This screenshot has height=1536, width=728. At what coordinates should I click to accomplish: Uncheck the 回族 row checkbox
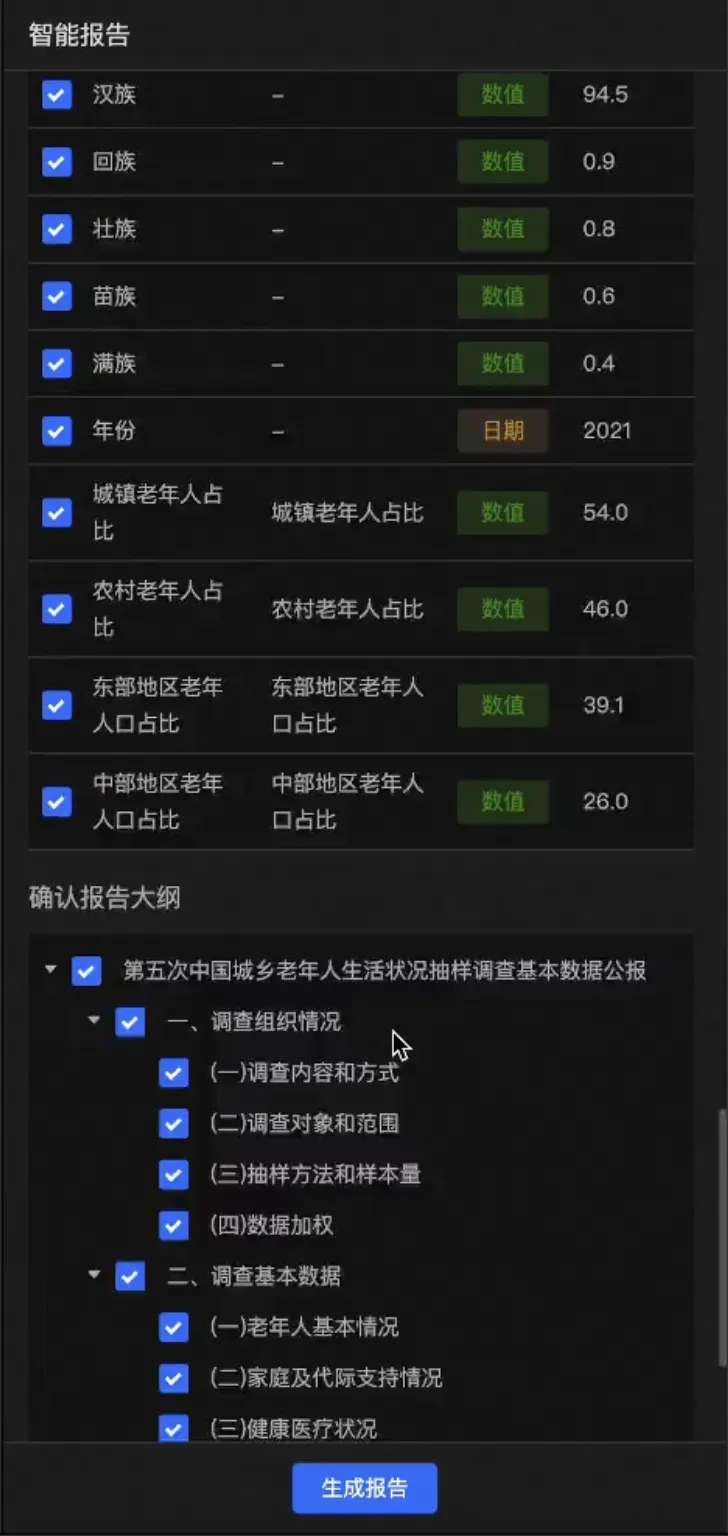(57, 162)
